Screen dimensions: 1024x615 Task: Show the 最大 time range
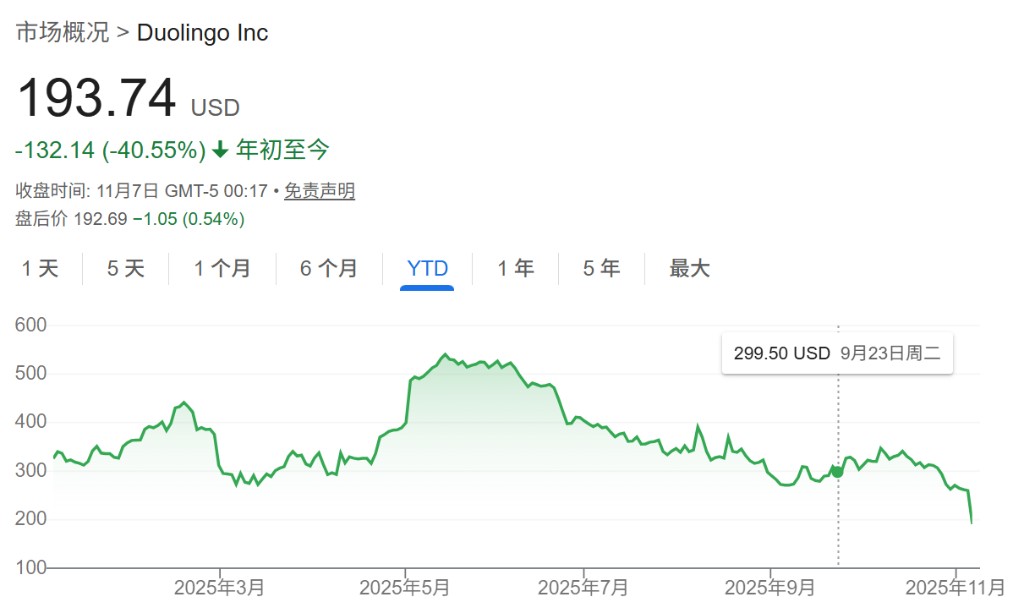click(x=689, y=268)
